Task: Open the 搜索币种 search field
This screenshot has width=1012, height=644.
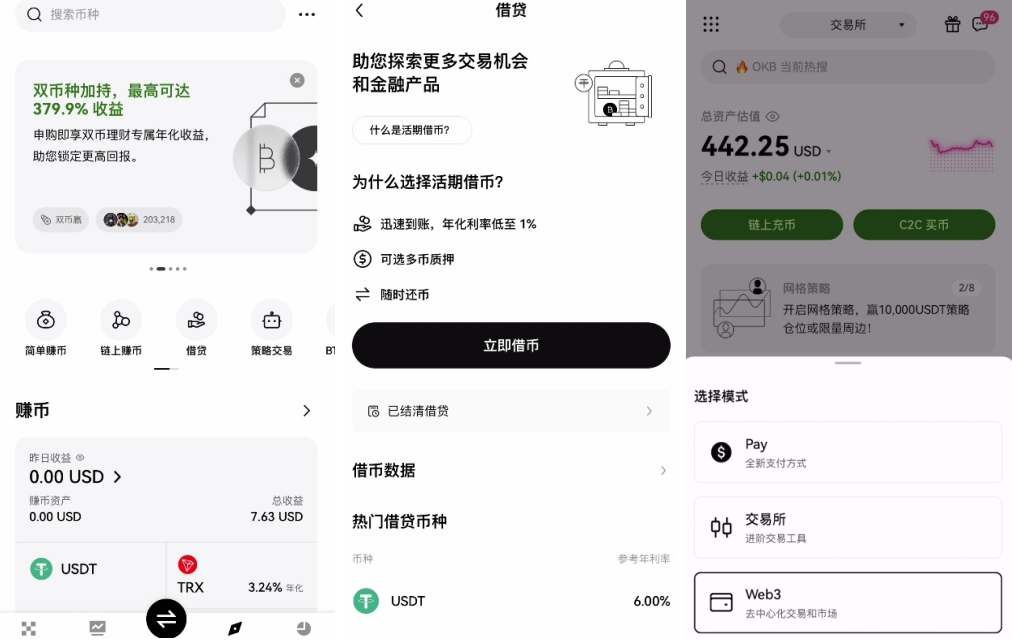Action: pos(150,15)
